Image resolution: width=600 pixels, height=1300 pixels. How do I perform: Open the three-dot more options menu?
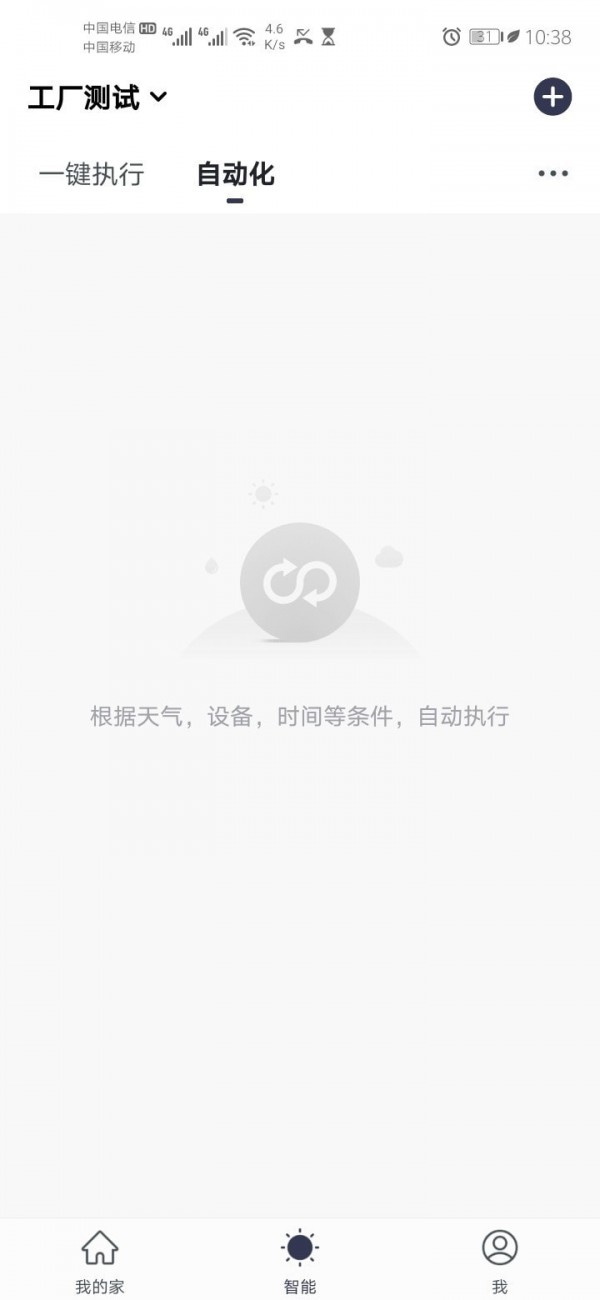point(553,174)
